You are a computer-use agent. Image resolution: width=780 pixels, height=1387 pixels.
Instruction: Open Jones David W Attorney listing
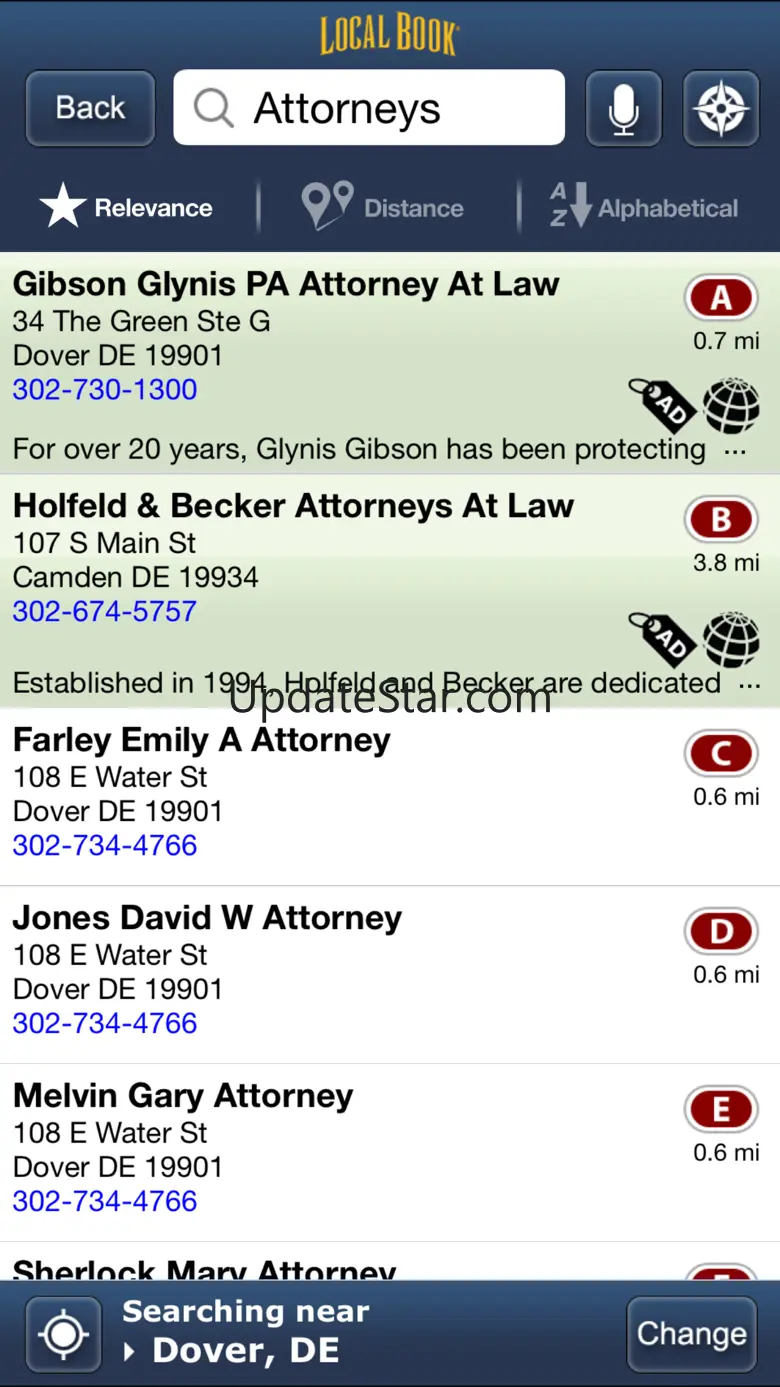pos(207,918)
